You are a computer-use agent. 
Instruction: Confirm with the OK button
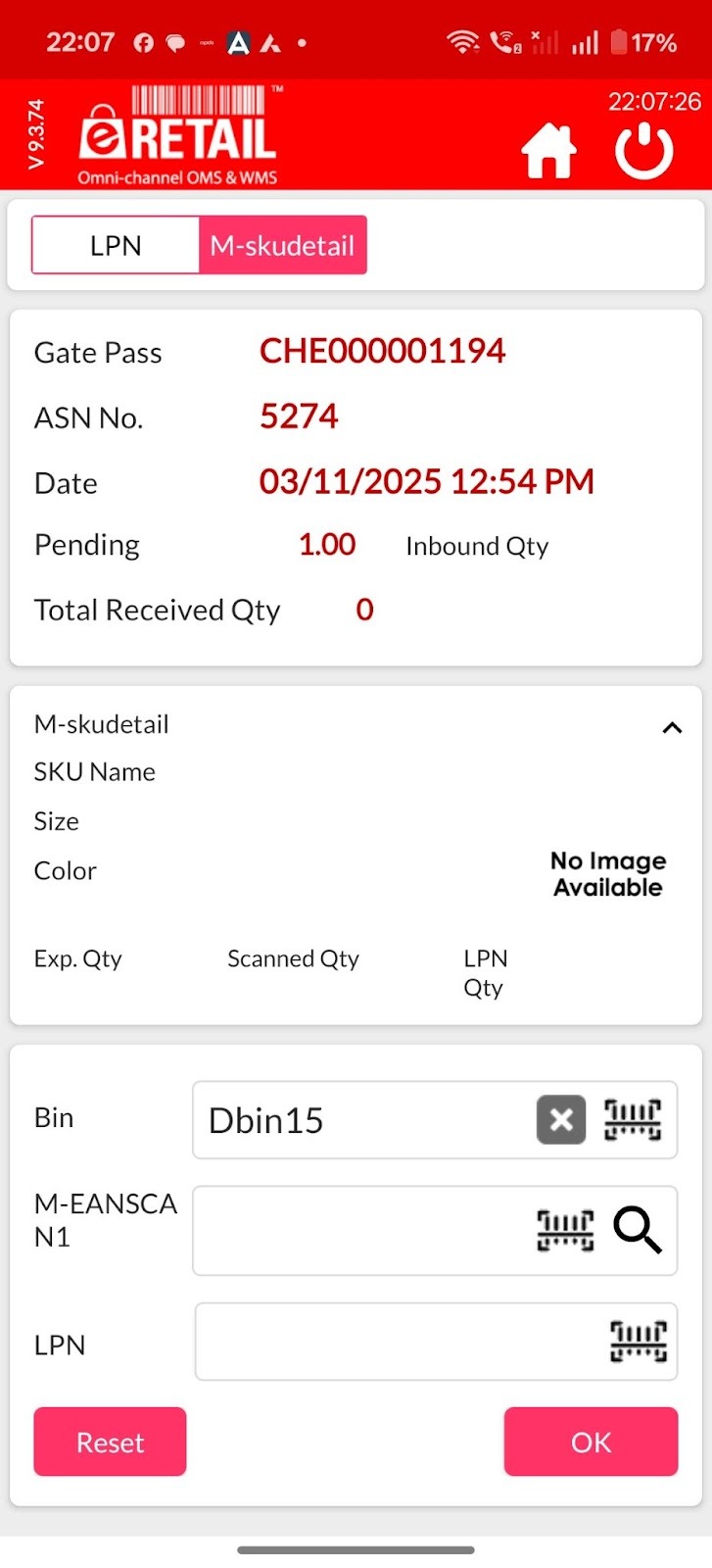click(x=591, y=1442)
